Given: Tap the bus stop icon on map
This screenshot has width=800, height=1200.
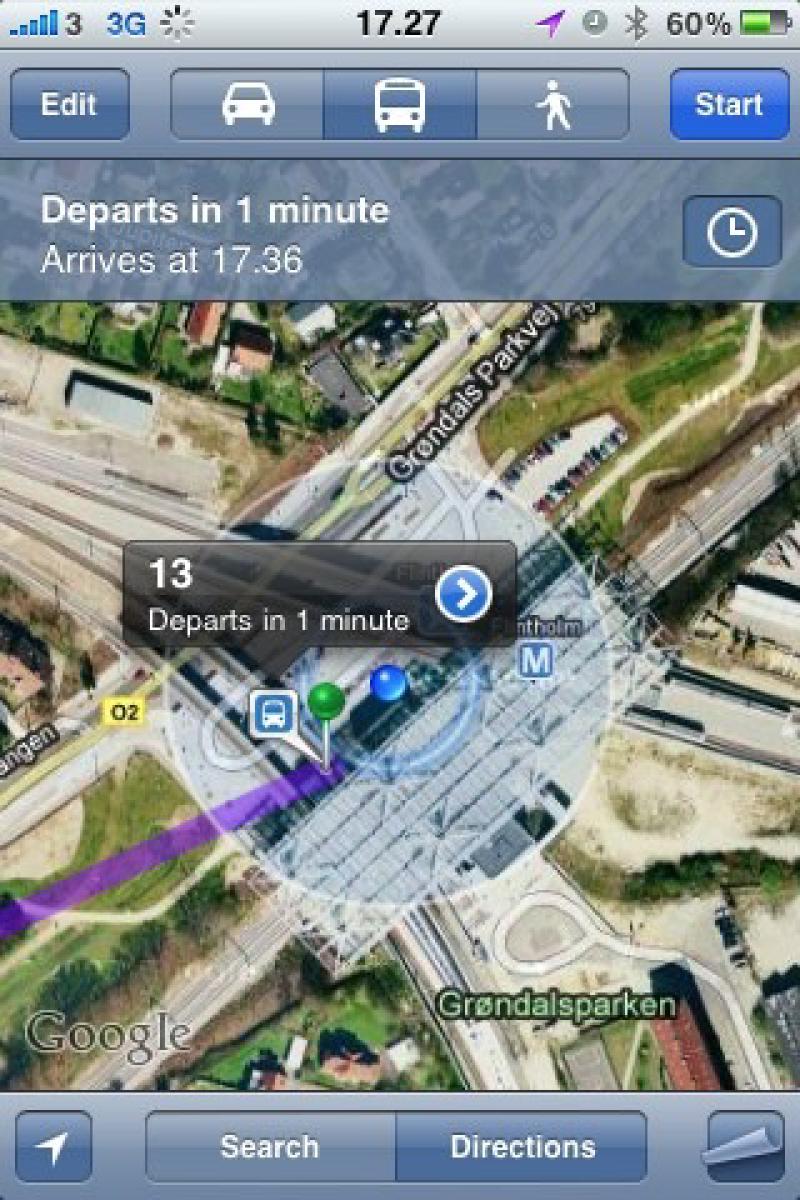Looking at the screenshot, I should pyautogui.click(x=273, y=714).
